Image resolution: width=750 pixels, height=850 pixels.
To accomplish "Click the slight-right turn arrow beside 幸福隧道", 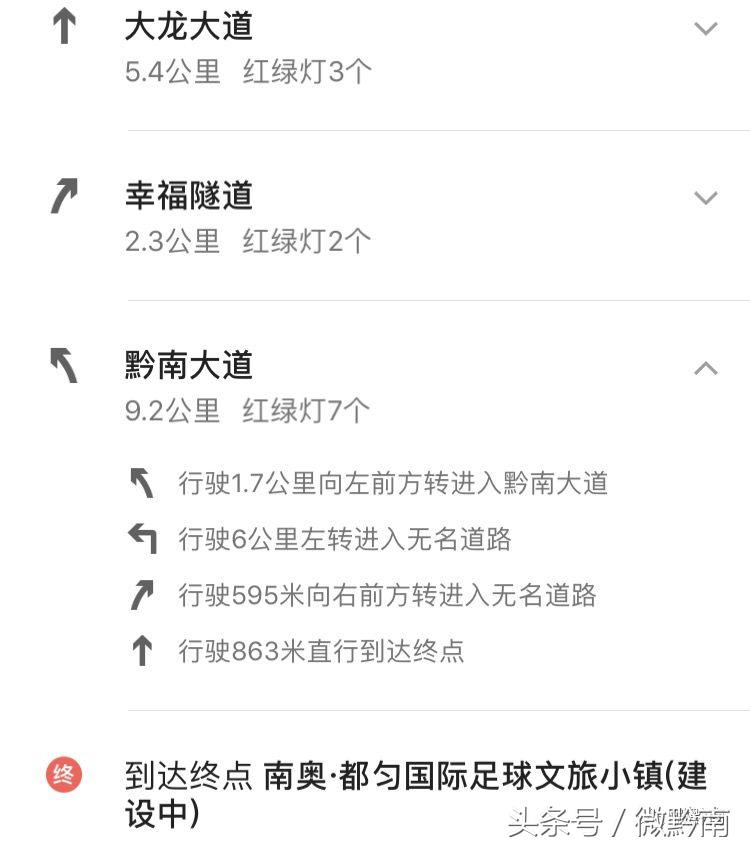I will pyautogui.click(x=63, y=196).
